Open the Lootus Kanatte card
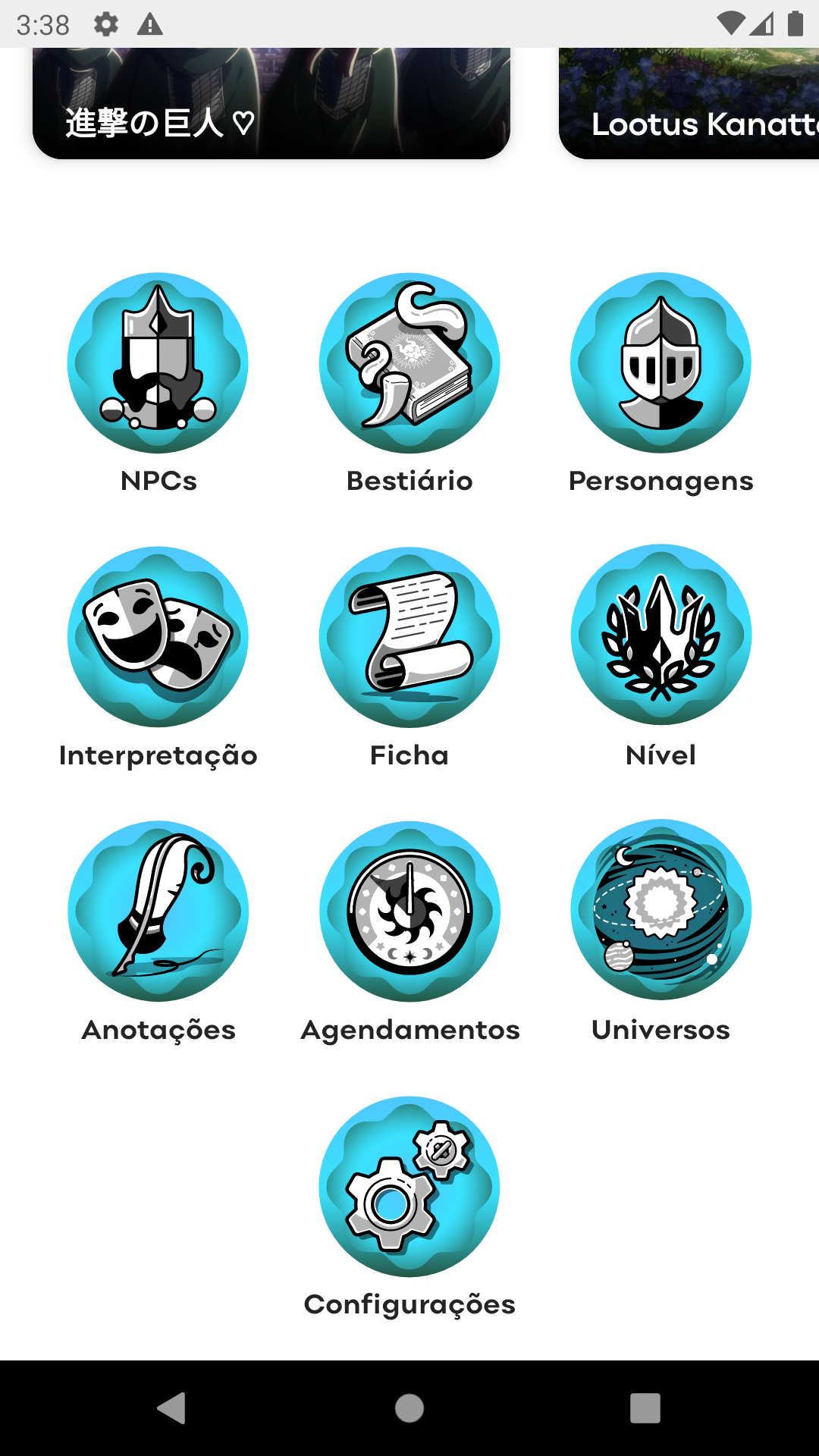The height and width of the screenshot is (1456, 819). click(689, 103)
